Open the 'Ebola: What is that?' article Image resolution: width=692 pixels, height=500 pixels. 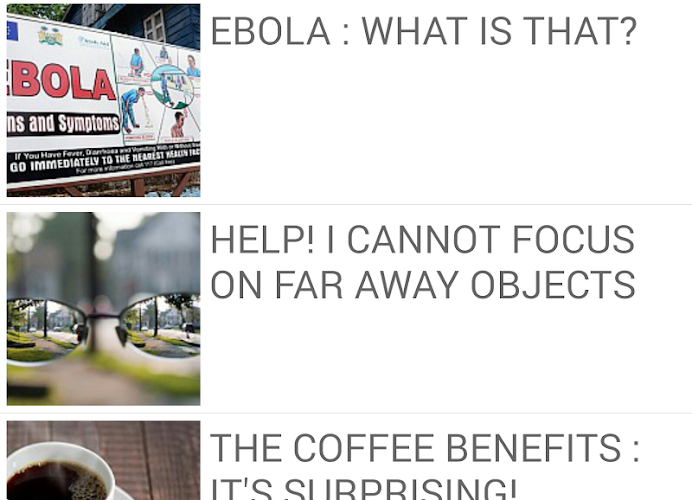tap(423, 33)
